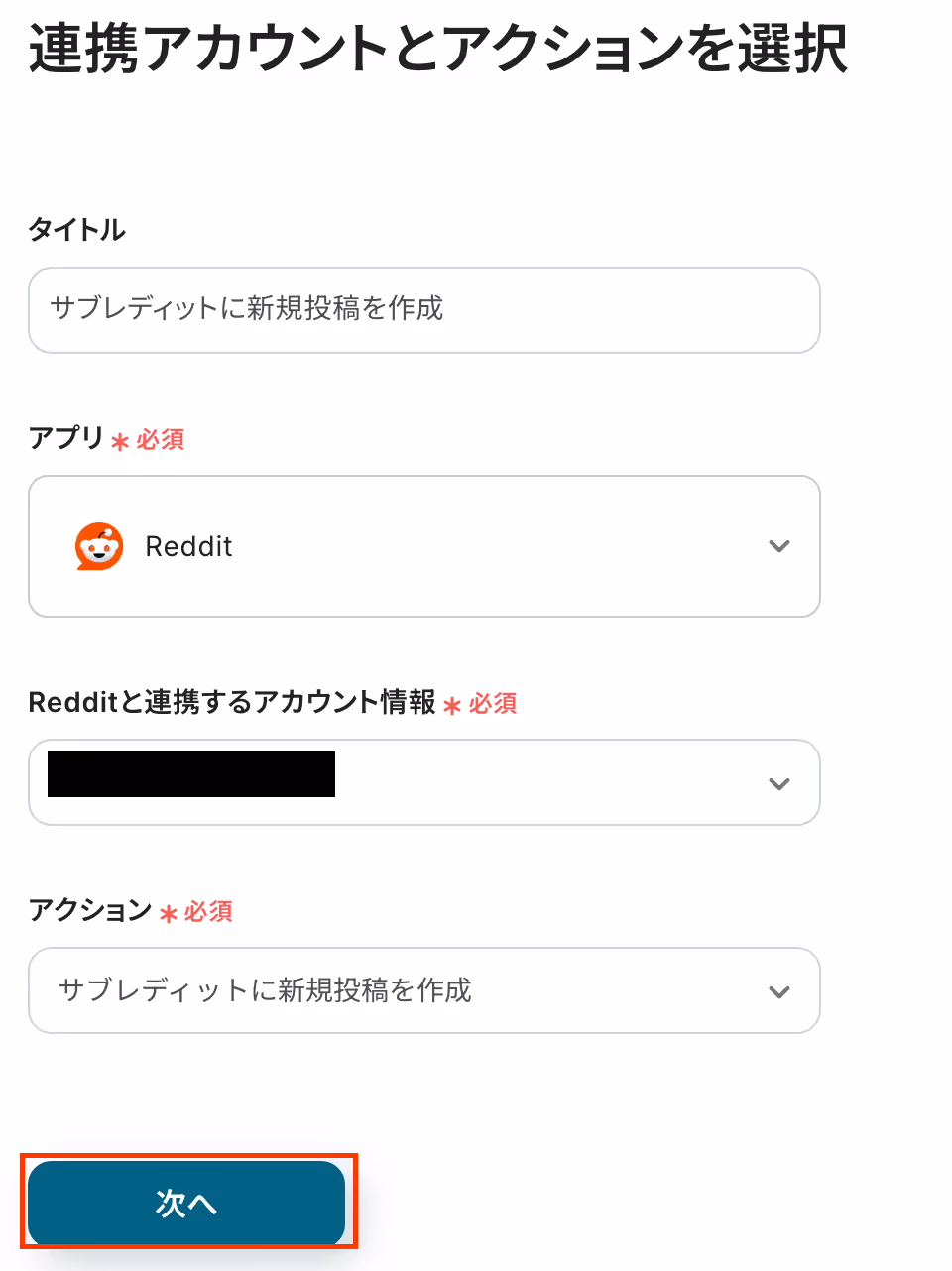Screen dimensions: 952x1271
Task: Tap the タイトル text field
Action: pyautogui.click(x=423, y=309)
